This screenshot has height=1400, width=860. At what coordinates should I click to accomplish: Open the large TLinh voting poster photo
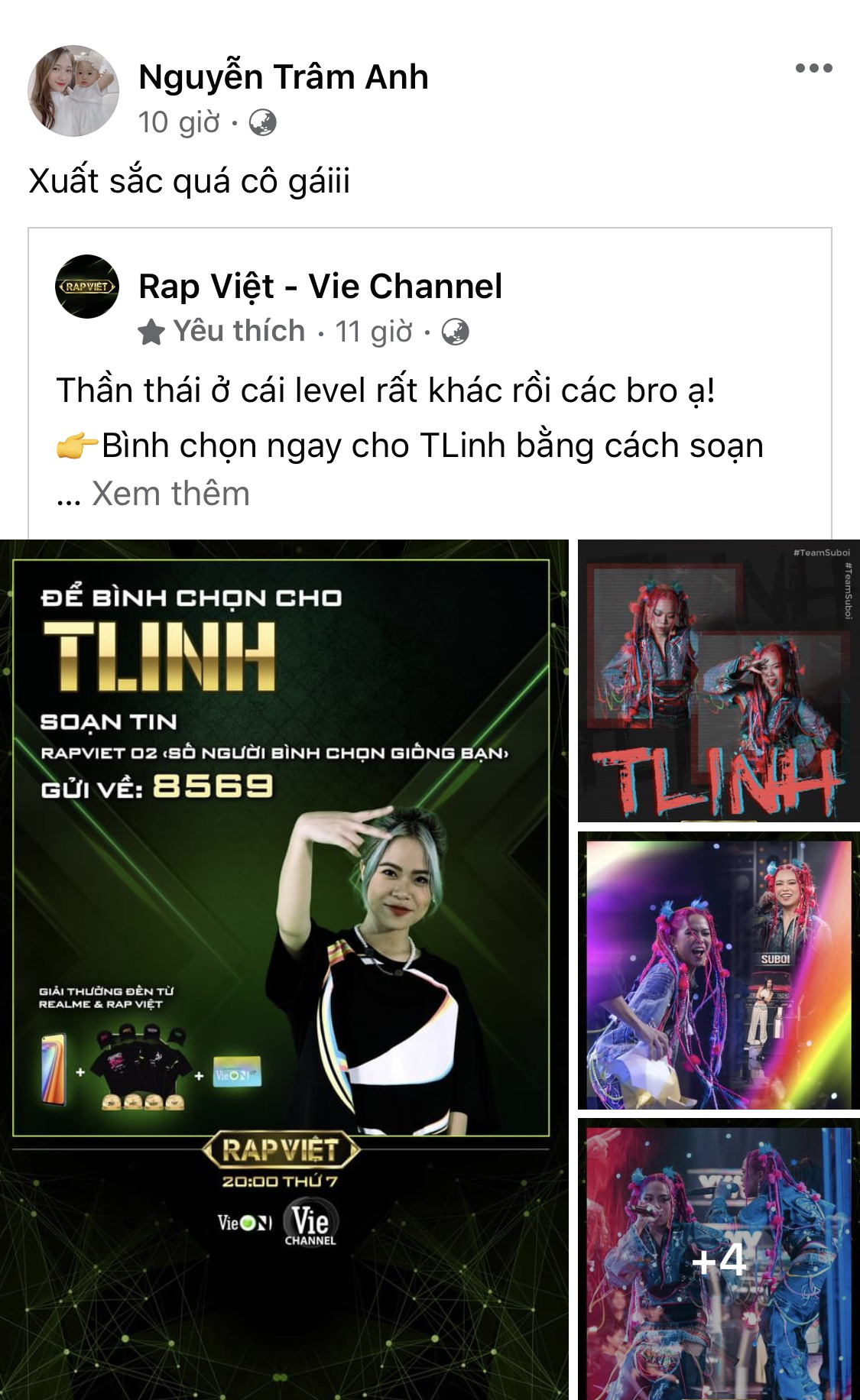pyautogui.click(x=284, y=970)
